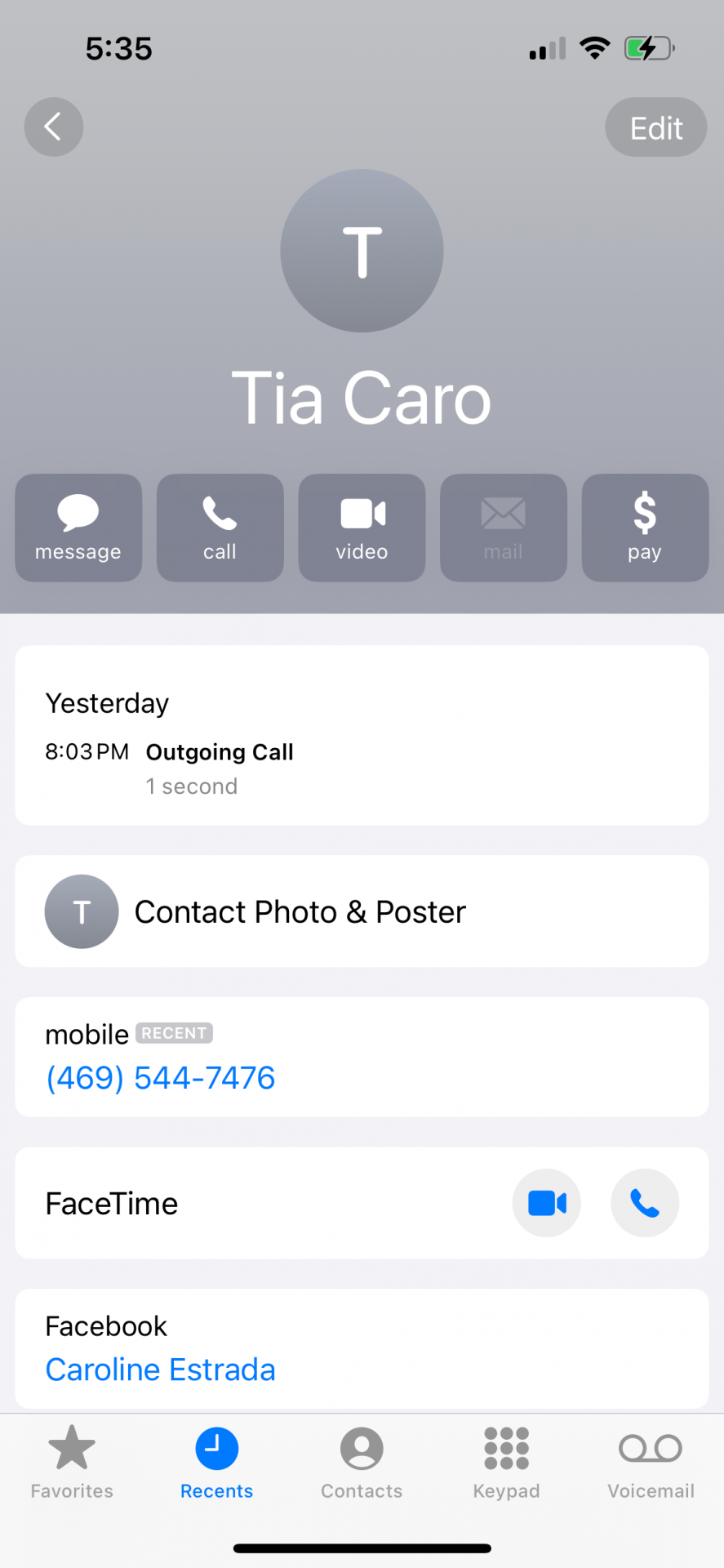Switch to the Contacts tab
The width and height of the screenshot is (724, 1568).
click(x=362, y=1462)
